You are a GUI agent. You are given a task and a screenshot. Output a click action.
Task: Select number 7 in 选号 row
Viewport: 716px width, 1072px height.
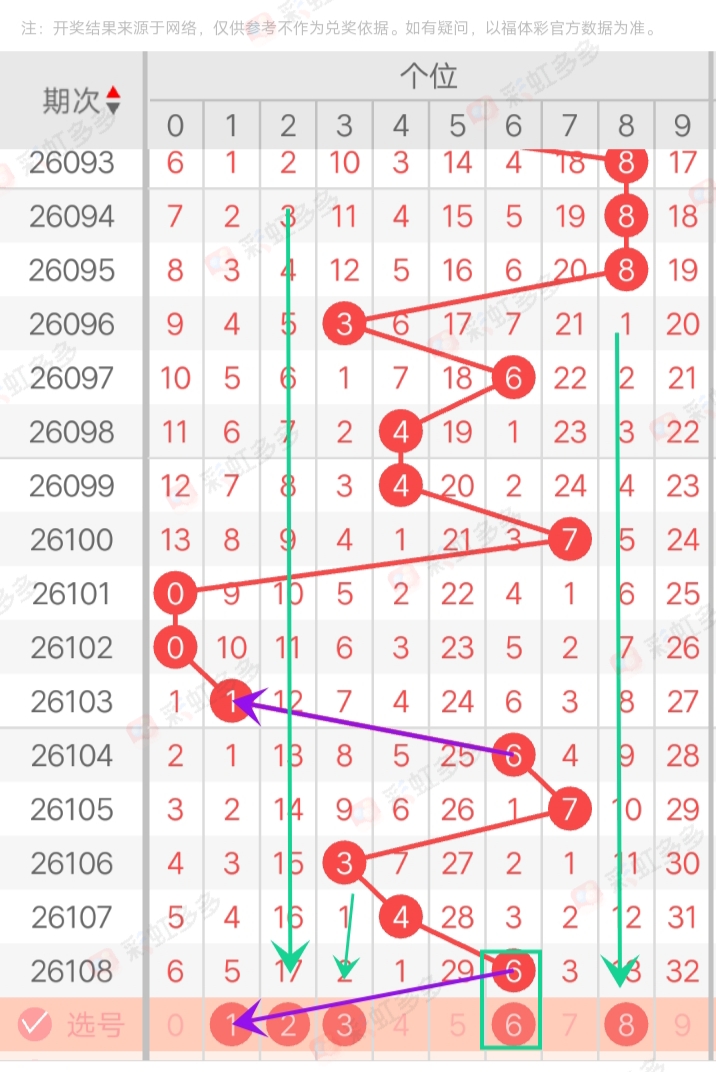569,1024
